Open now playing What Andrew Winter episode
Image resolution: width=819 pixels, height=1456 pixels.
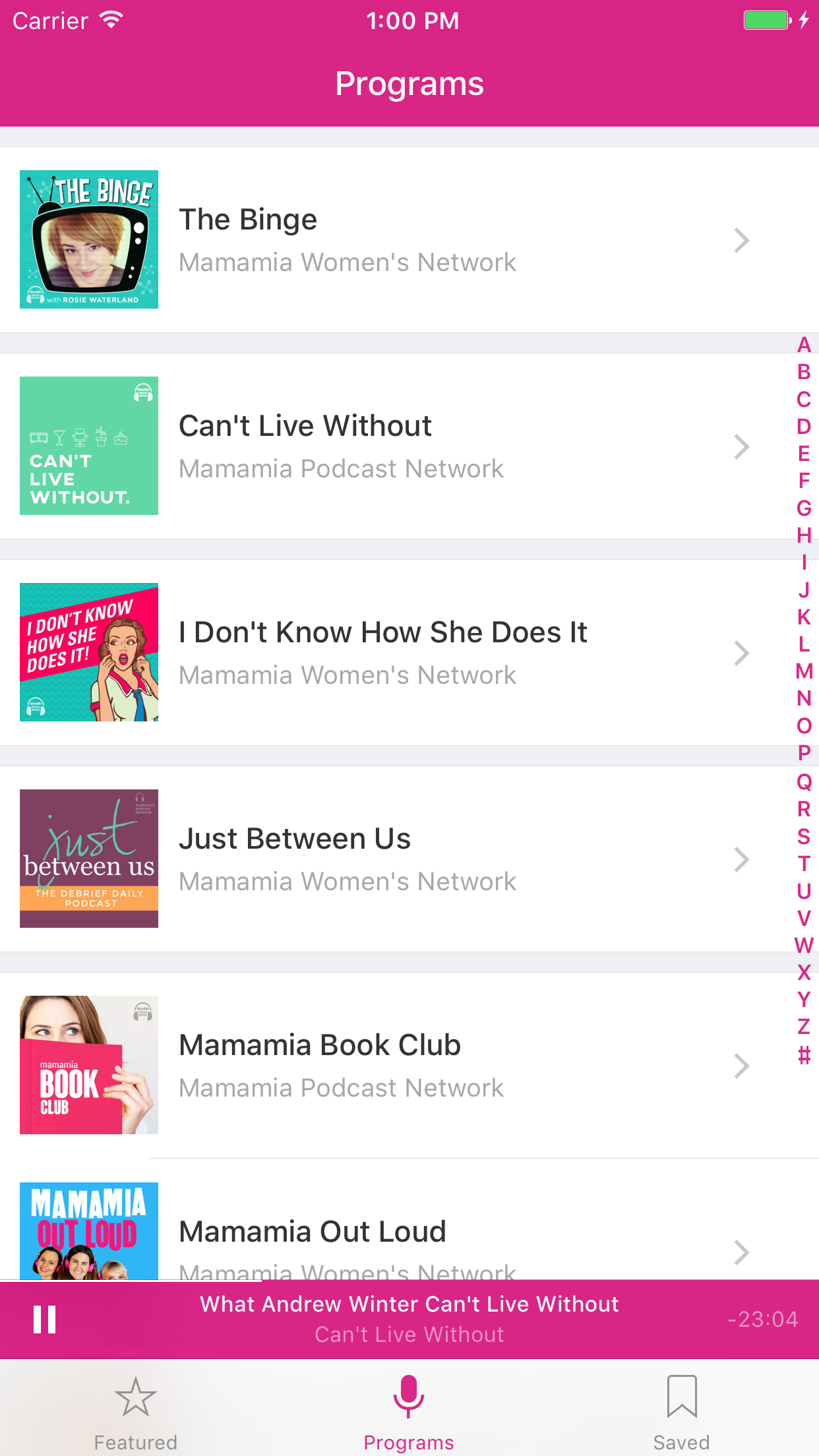coord(409,1319)
